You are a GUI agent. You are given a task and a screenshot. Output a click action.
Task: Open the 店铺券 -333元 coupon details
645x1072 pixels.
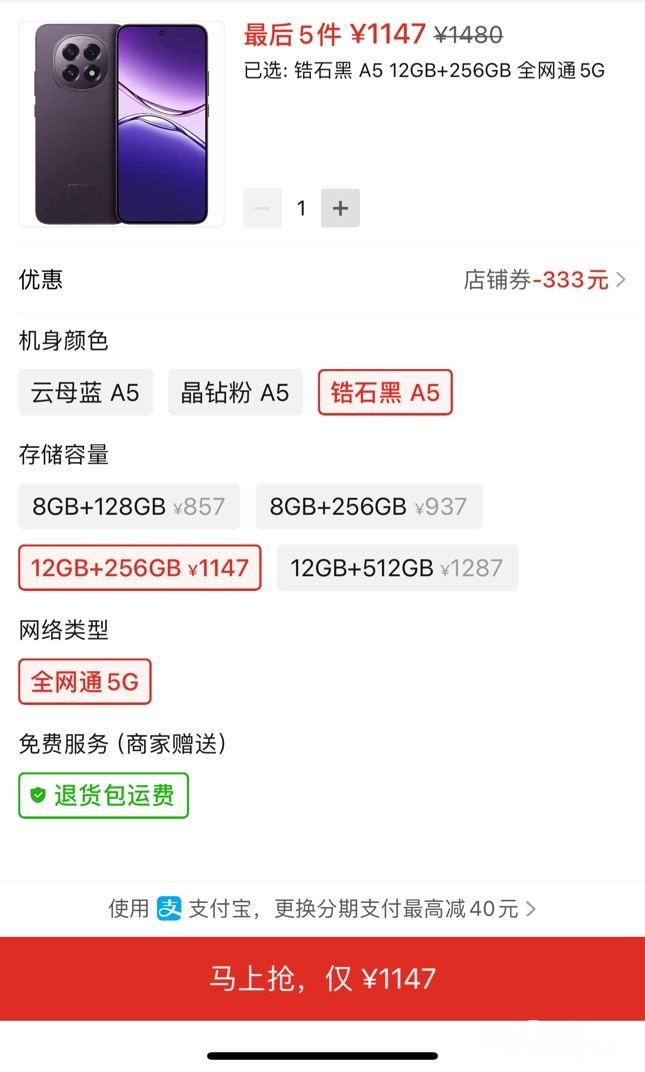(x=545, y=280)
